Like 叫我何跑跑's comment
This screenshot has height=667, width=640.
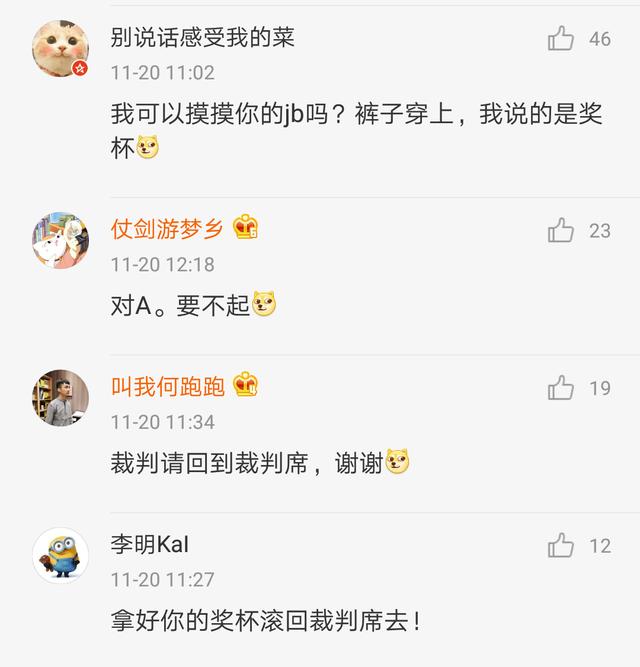561,387
